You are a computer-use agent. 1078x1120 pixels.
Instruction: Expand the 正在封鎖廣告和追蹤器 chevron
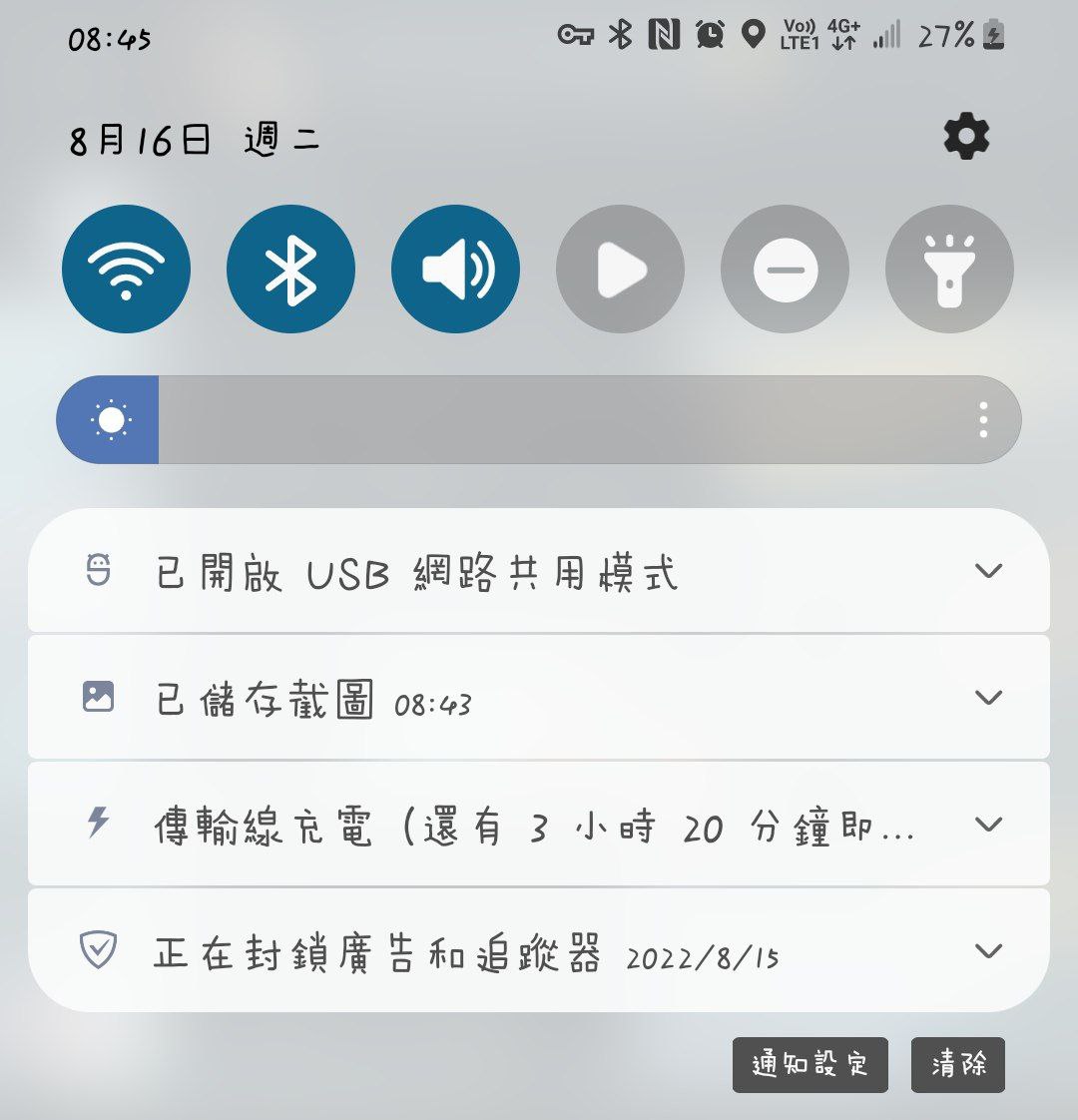(x=988, y=951)
